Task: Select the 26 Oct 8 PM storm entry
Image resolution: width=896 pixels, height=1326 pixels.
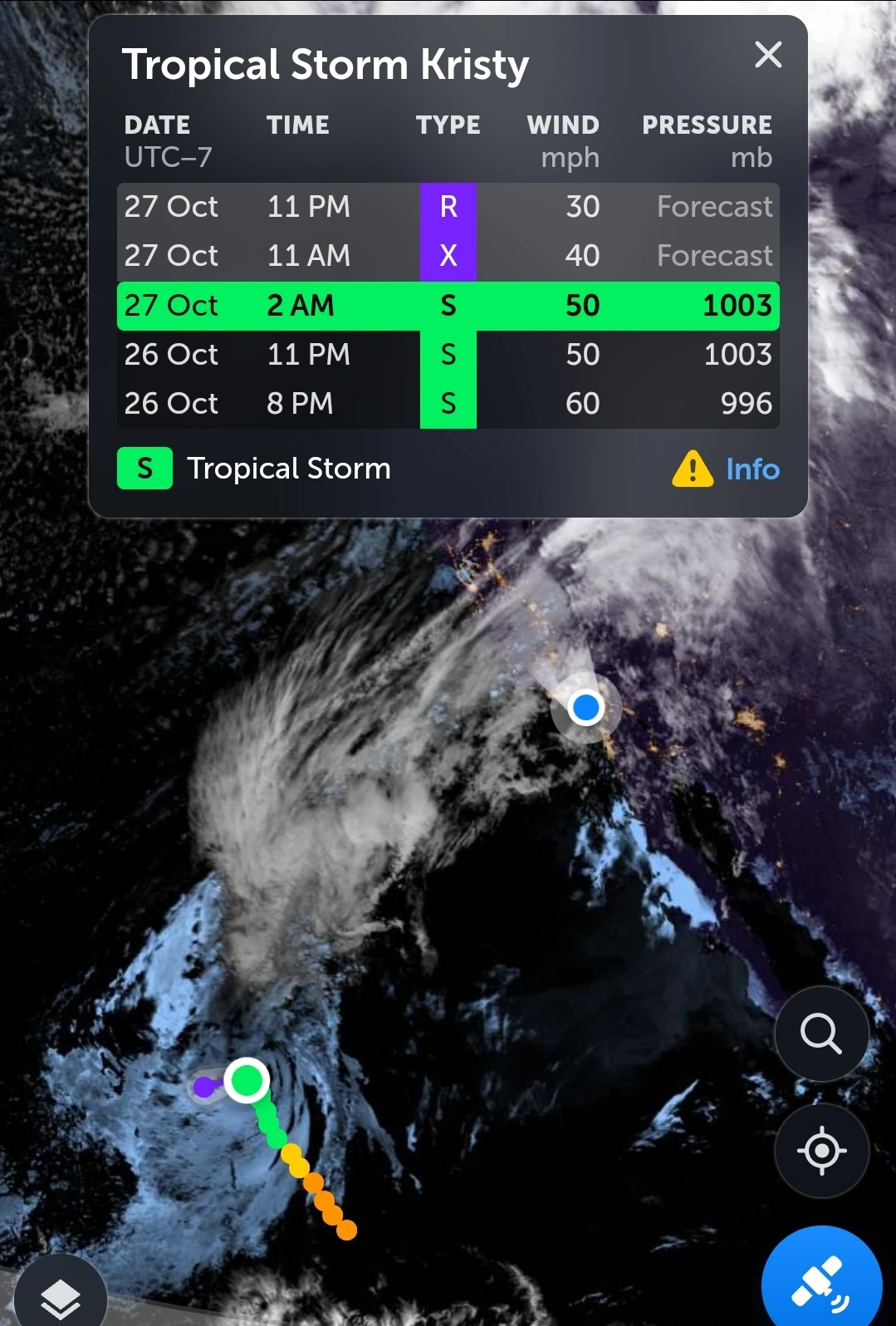Action: 448,403
